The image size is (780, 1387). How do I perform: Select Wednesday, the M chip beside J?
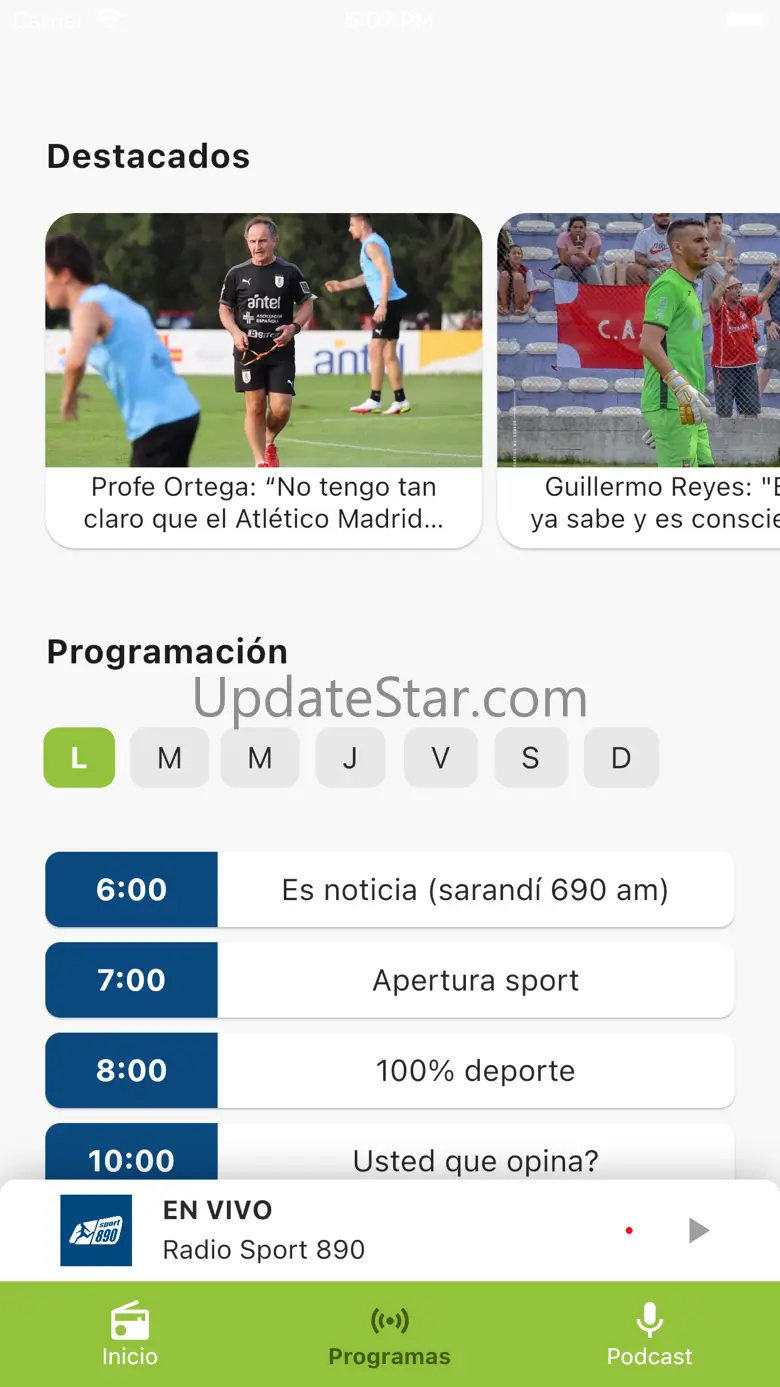[260, 758]
